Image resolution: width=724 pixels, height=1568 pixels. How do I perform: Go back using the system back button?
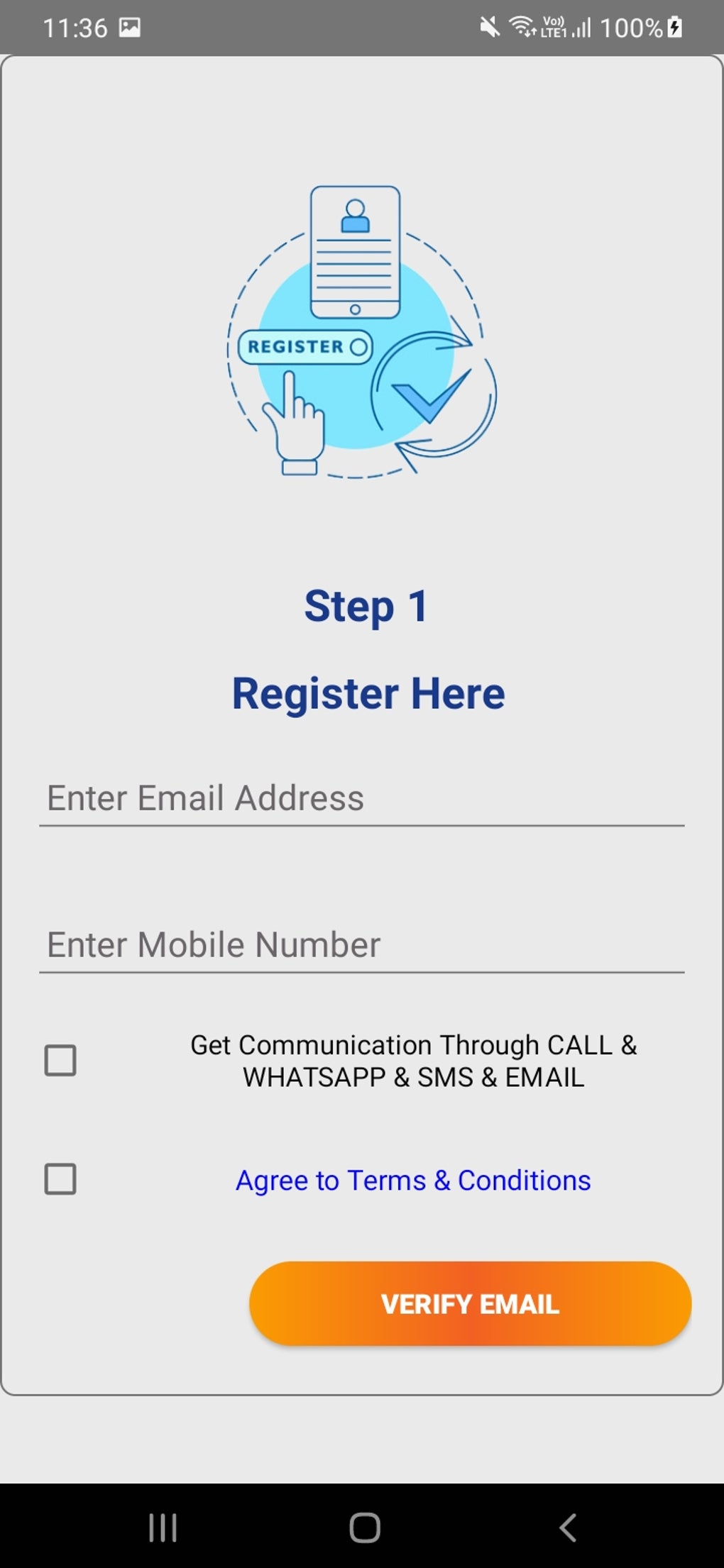[567, 1527]
